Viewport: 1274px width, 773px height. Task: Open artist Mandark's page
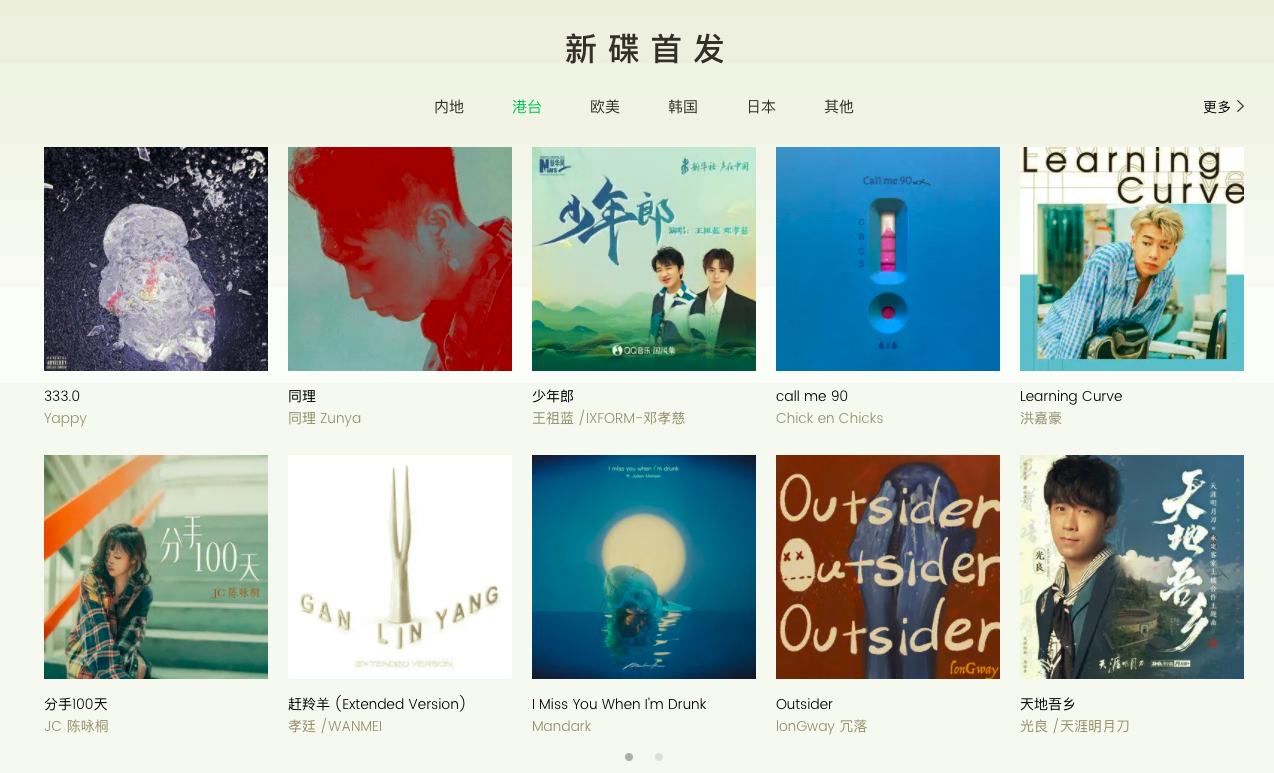[x=562, y=726]
